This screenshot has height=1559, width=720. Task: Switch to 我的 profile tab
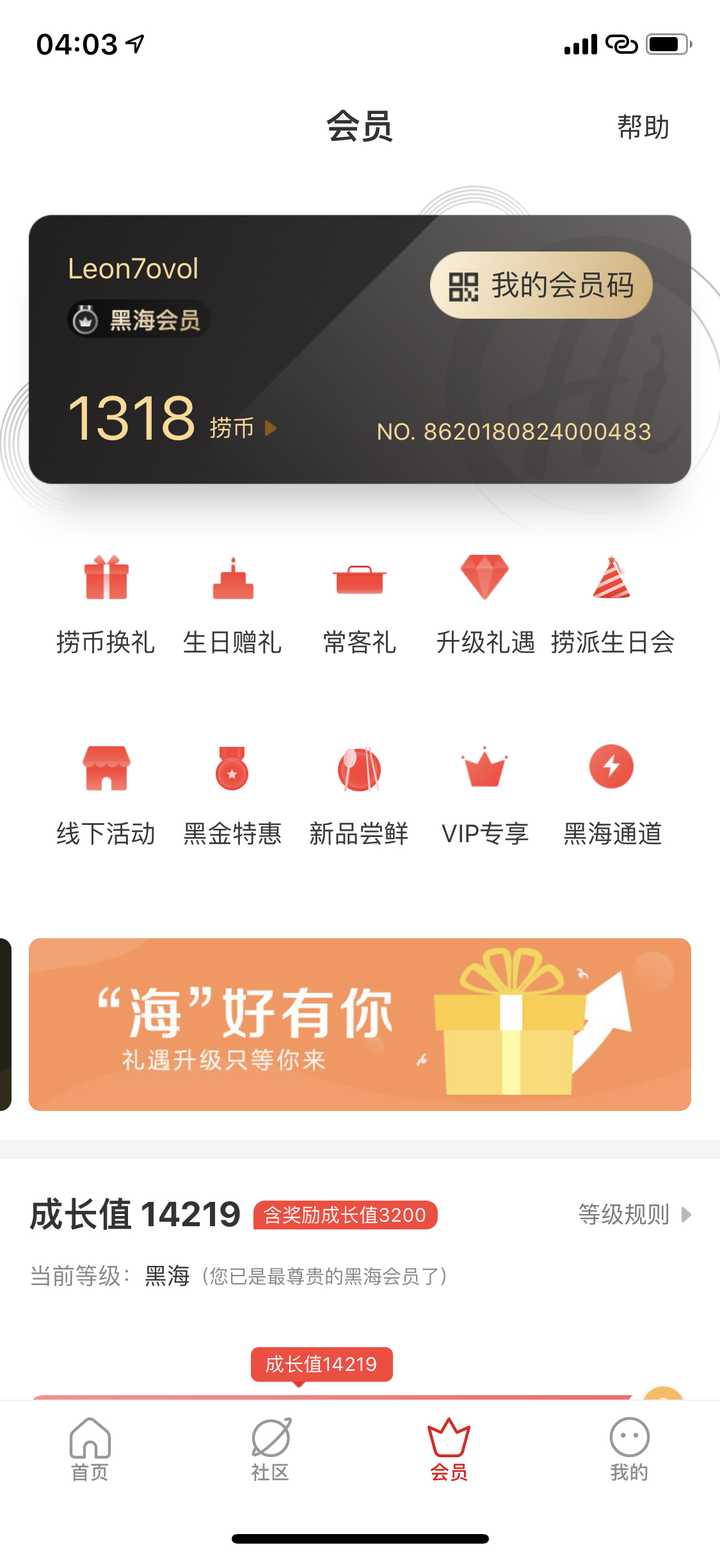pyautogui.click(x=629, y=1449)
